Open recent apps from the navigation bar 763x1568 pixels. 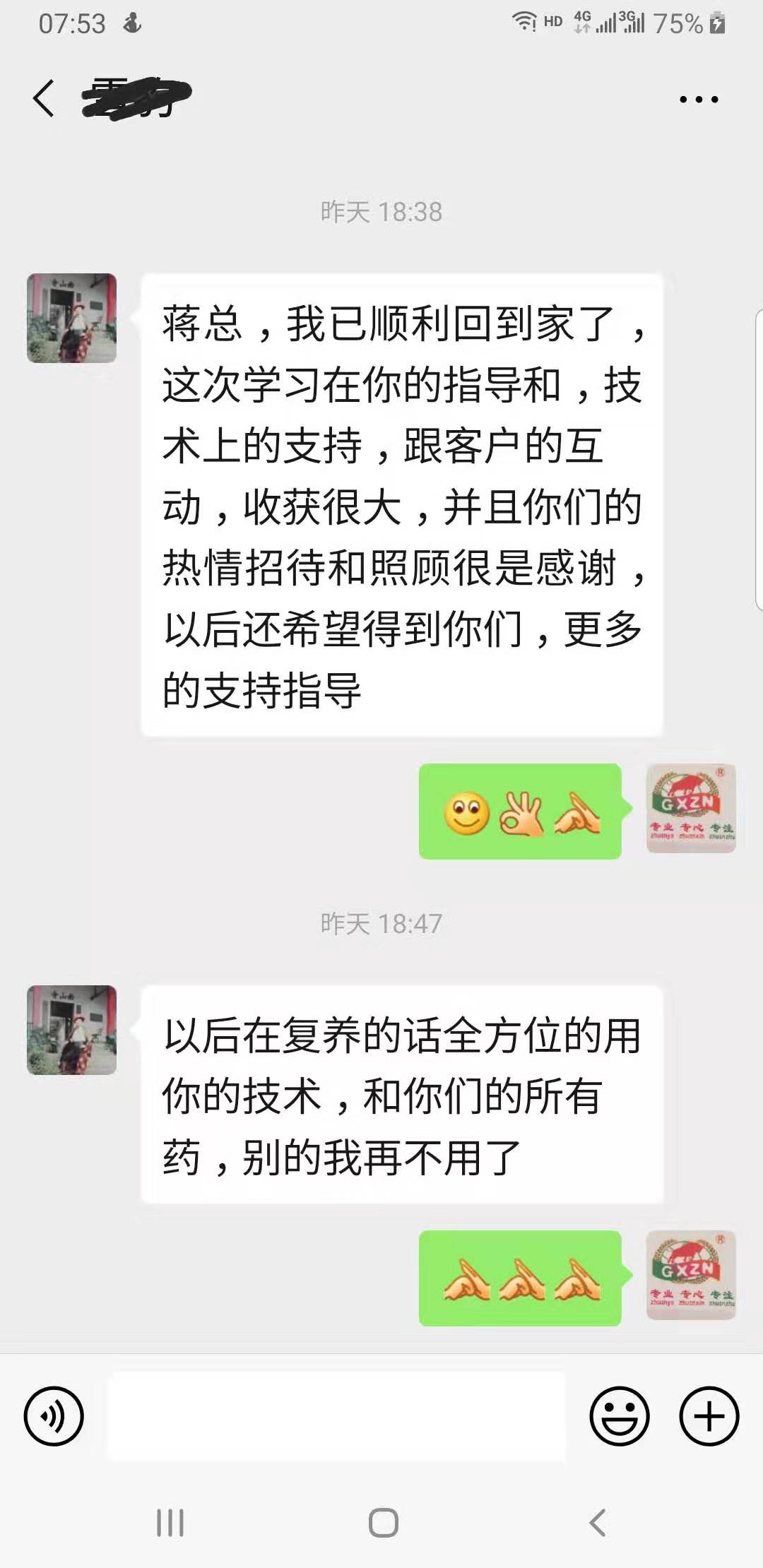click(x=170, y=1523)
